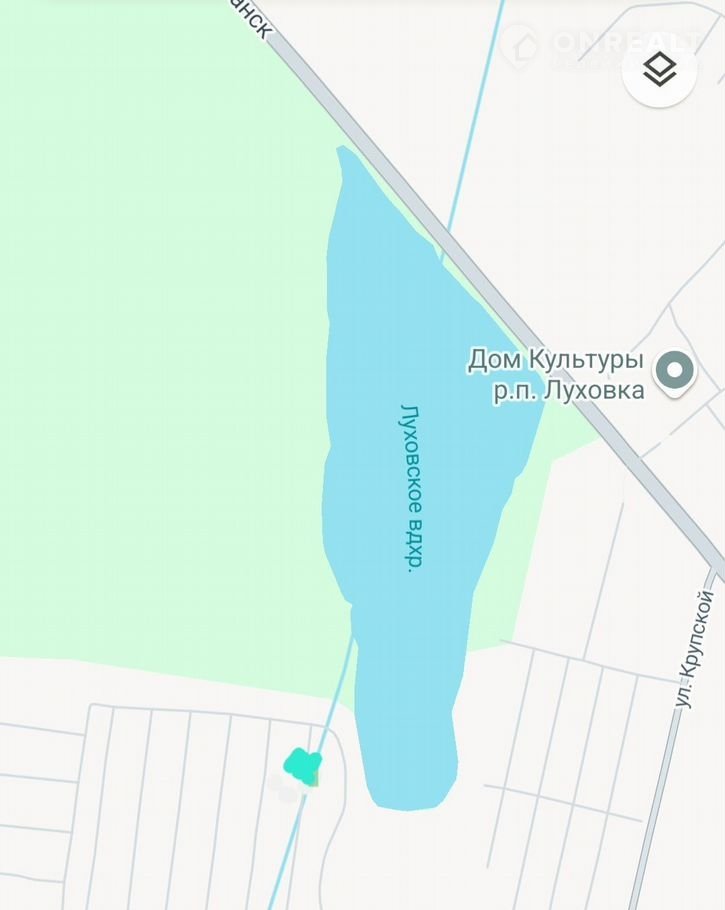Viewport: 725px width, 910px height.
Task: Open the map layers button
Action: click(659, 69)
